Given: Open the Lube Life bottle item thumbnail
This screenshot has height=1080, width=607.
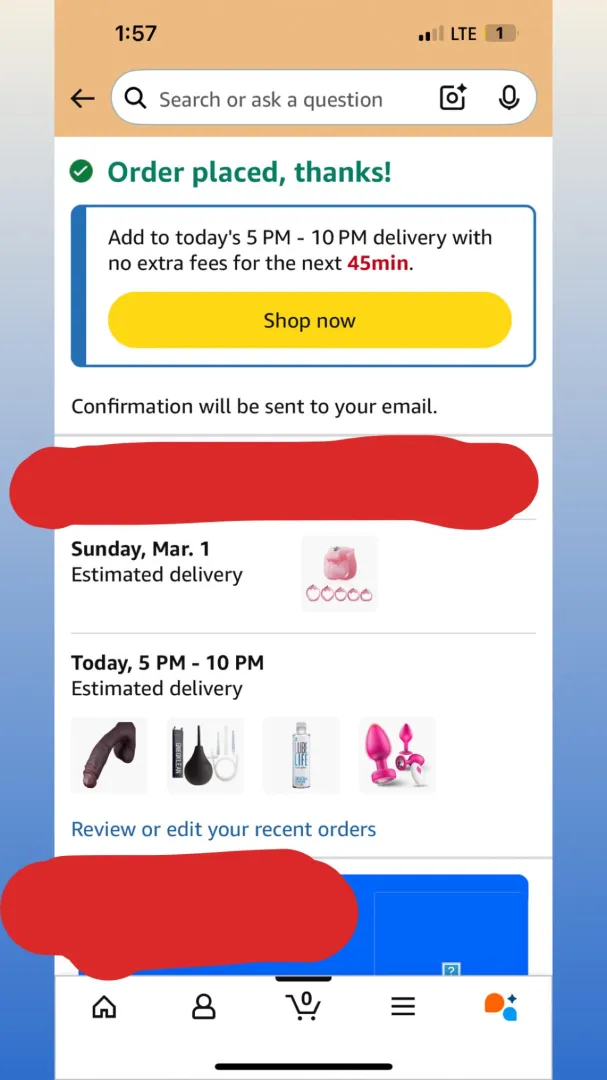Looking at the screenshot, I should click(x=301, y=756).
